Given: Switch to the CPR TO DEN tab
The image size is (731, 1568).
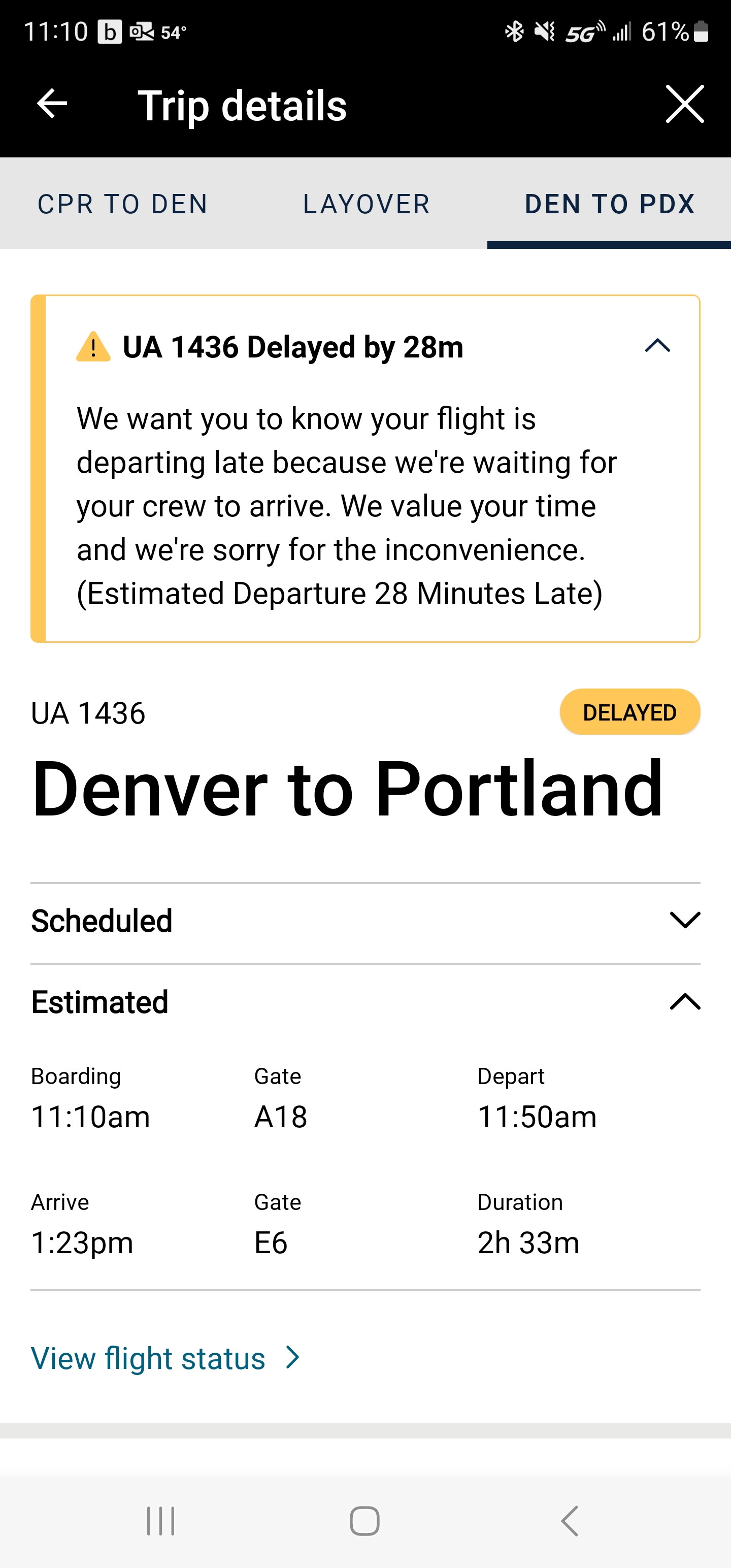Looking at the screenshot, I should pyautogui.click(x=123, y=204).
